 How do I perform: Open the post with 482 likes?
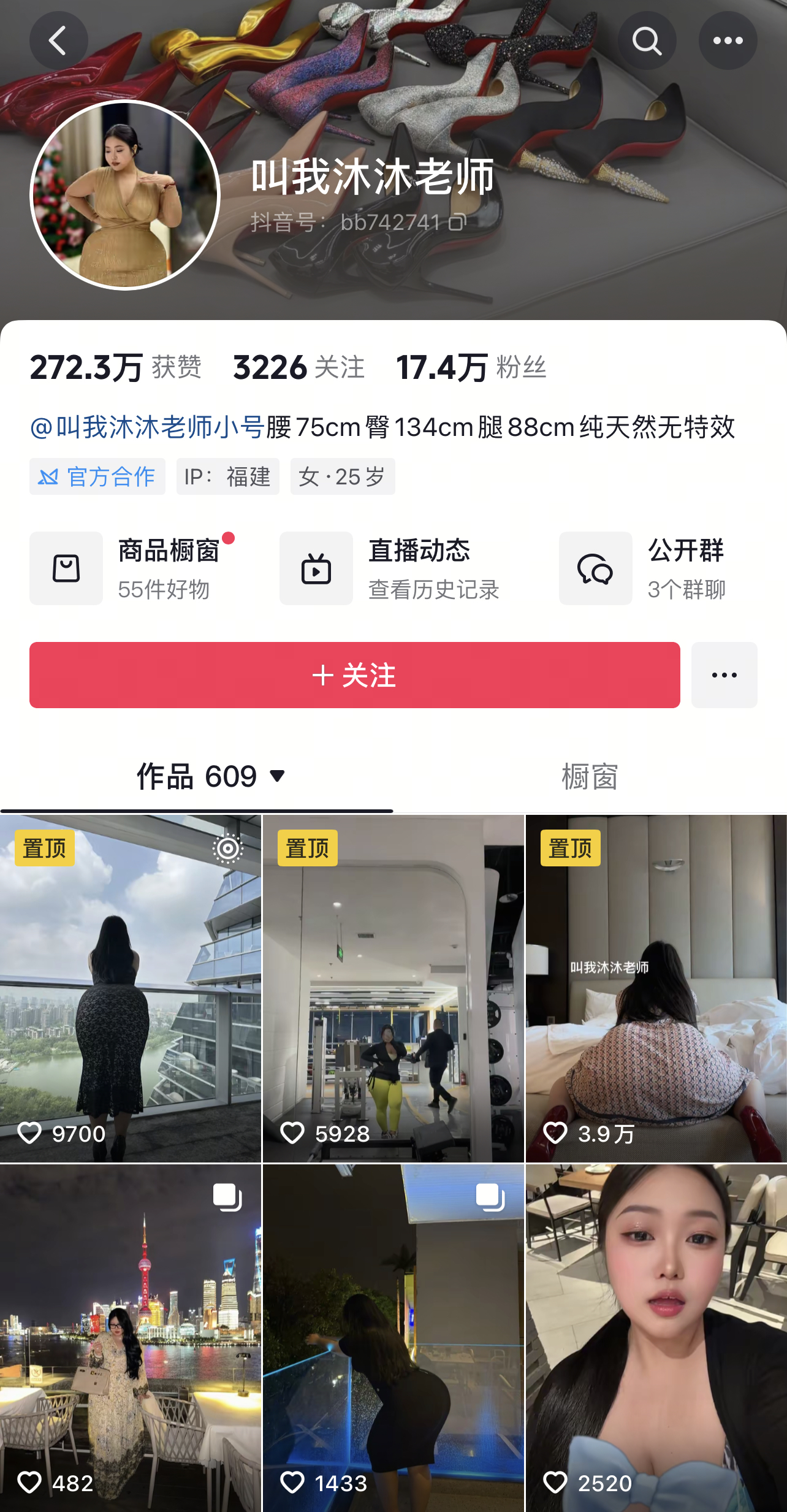[x=131, y=1338]
